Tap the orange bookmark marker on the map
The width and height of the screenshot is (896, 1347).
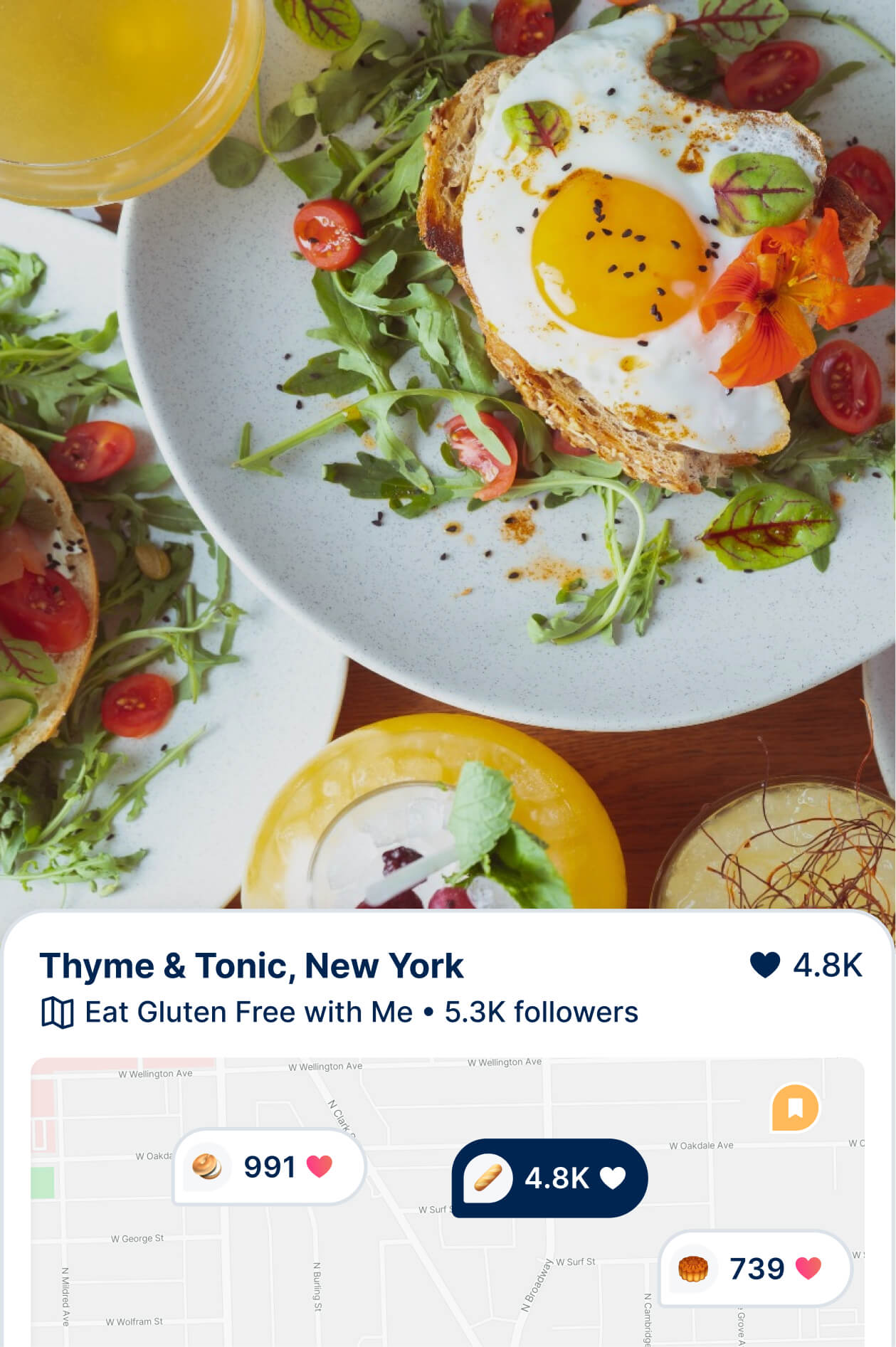point(795,1108)
